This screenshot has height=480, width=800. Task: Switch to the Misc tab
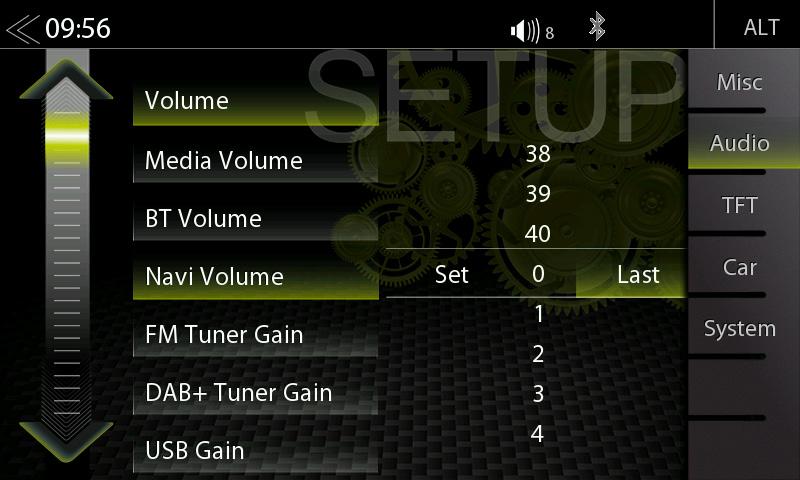point(740,83)
